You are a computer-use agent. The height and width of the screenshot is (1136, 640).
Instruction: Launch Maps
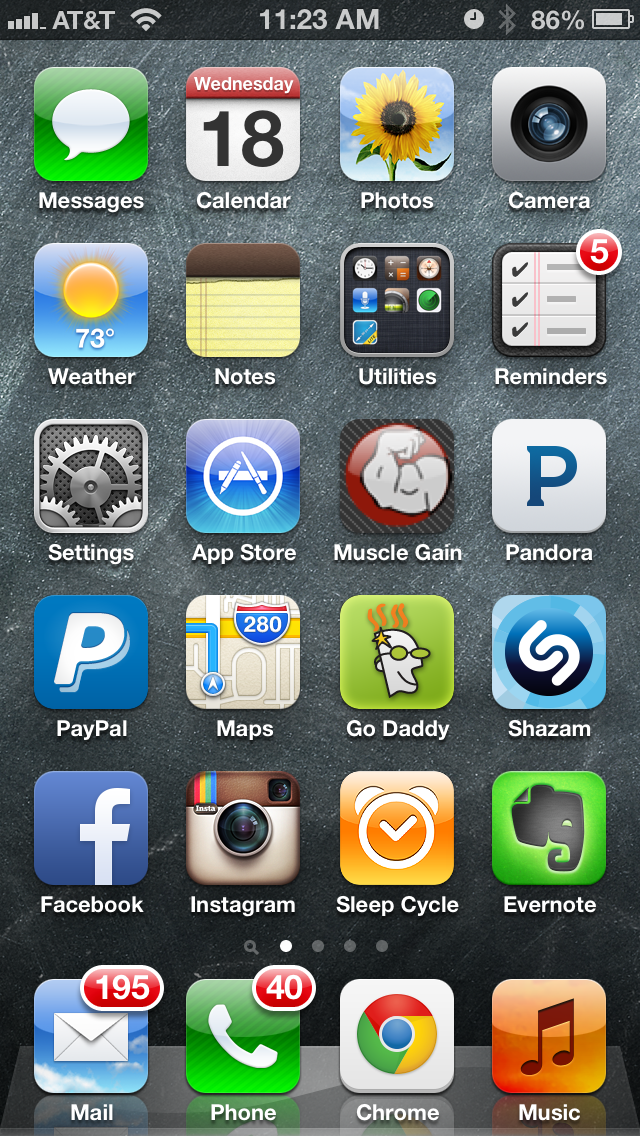[x=243, y=652]
